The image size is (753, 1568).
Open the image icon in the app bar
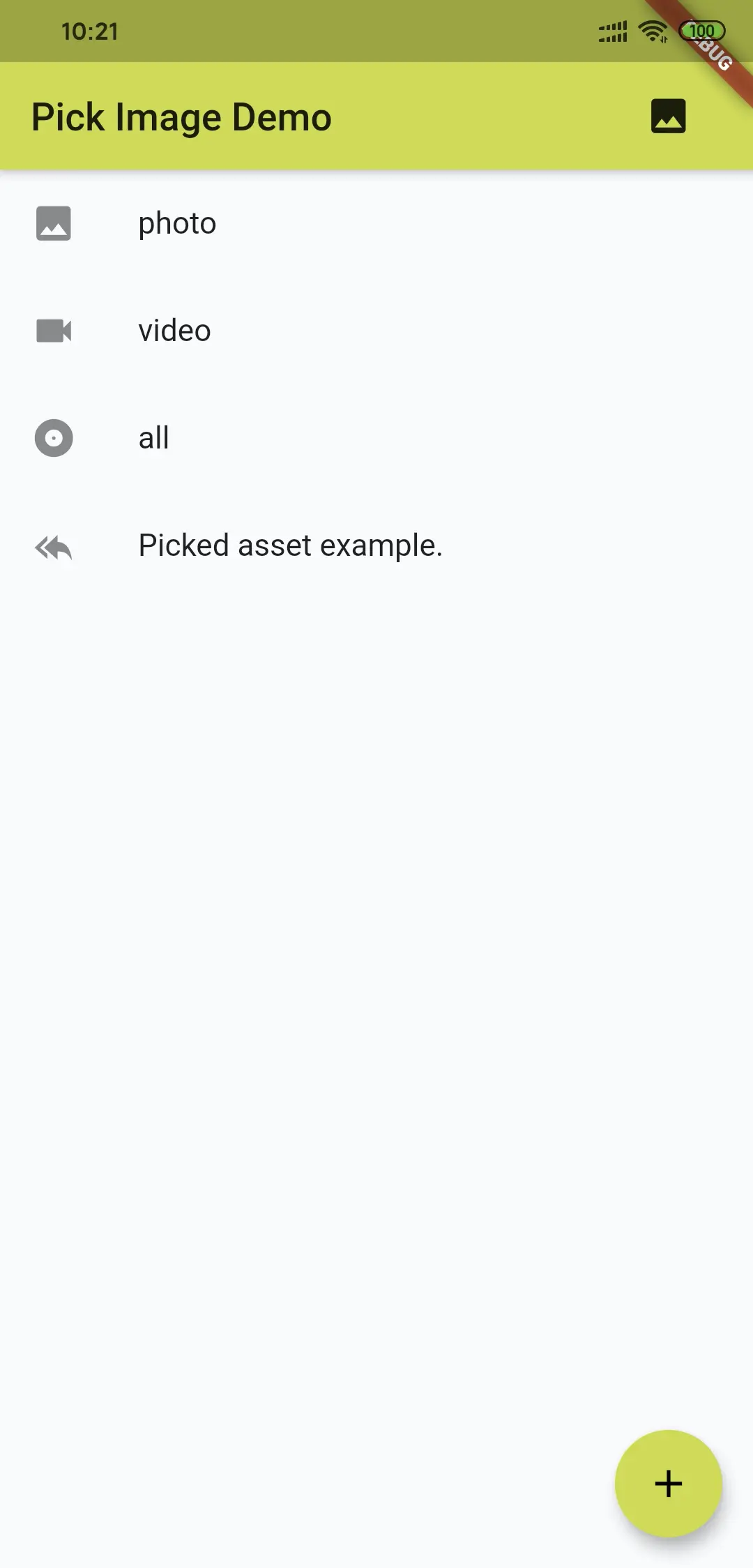(668, 116)
